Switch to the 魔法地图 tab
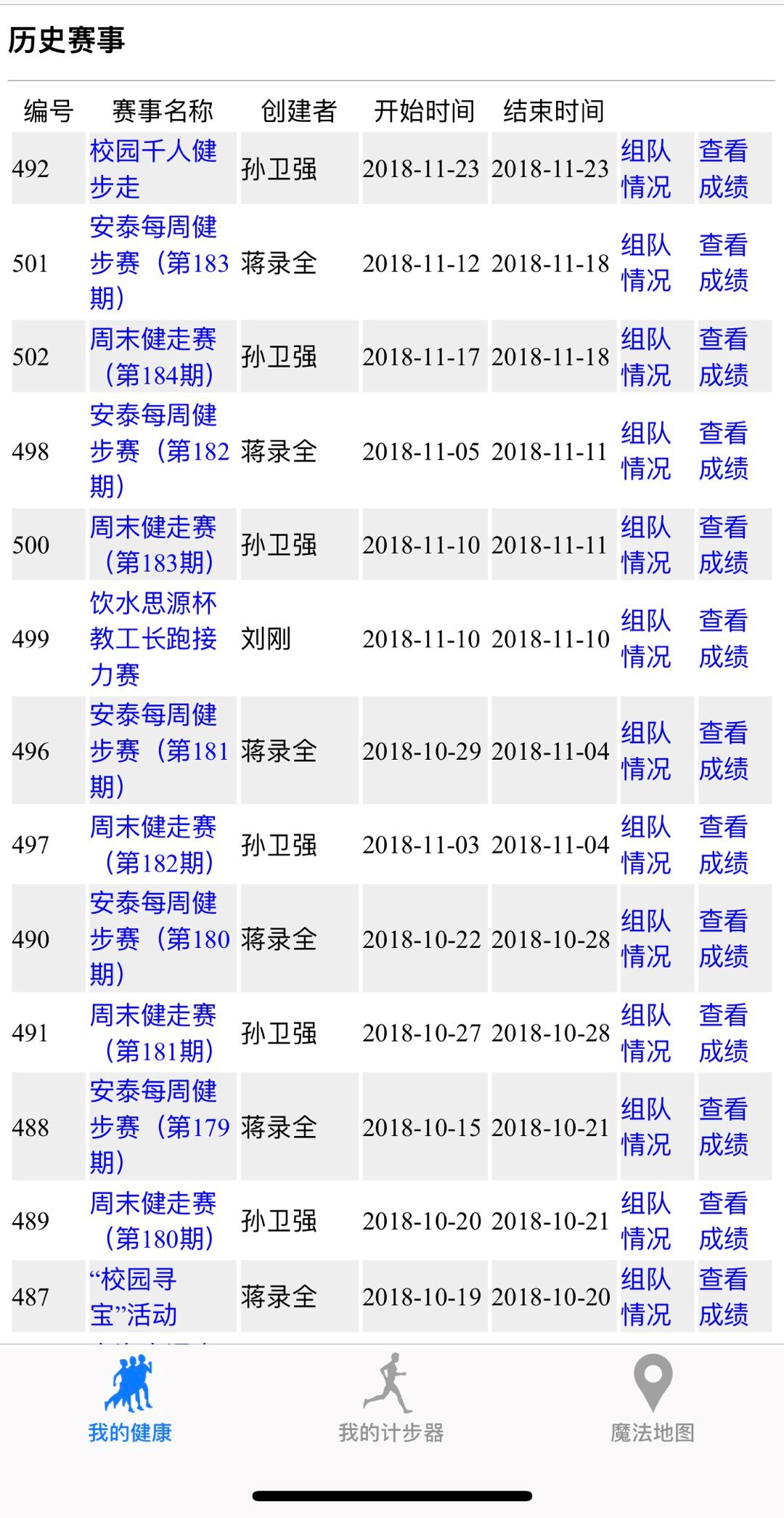The image size is (784, 1518). [653, 1399]
